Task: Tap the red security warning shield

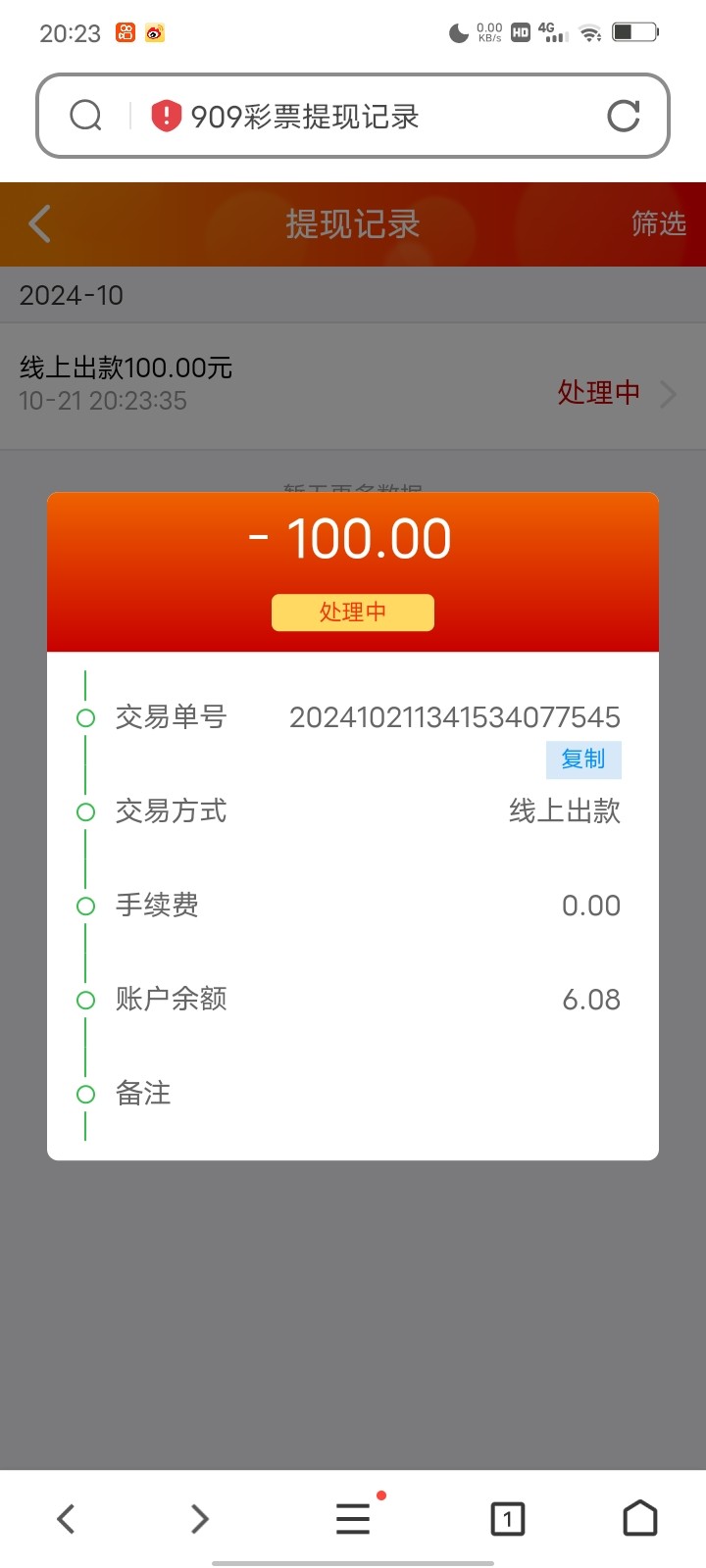Action: (x=166, y=117)
